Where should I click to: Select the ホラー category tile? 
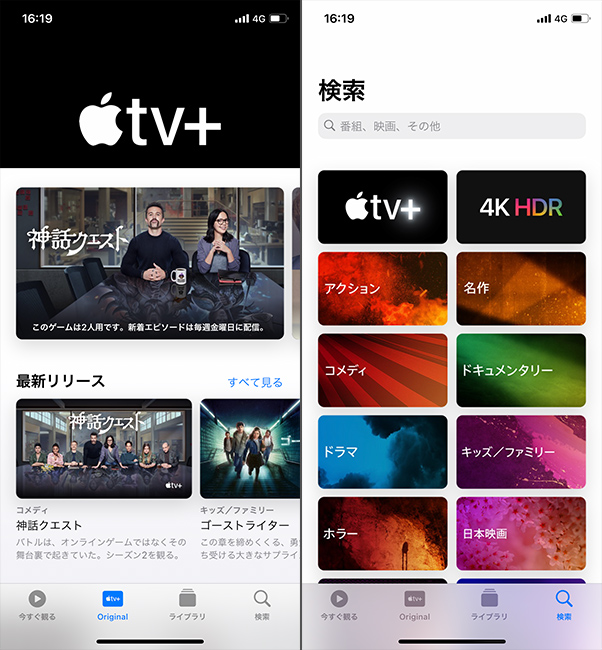point(382,533)
